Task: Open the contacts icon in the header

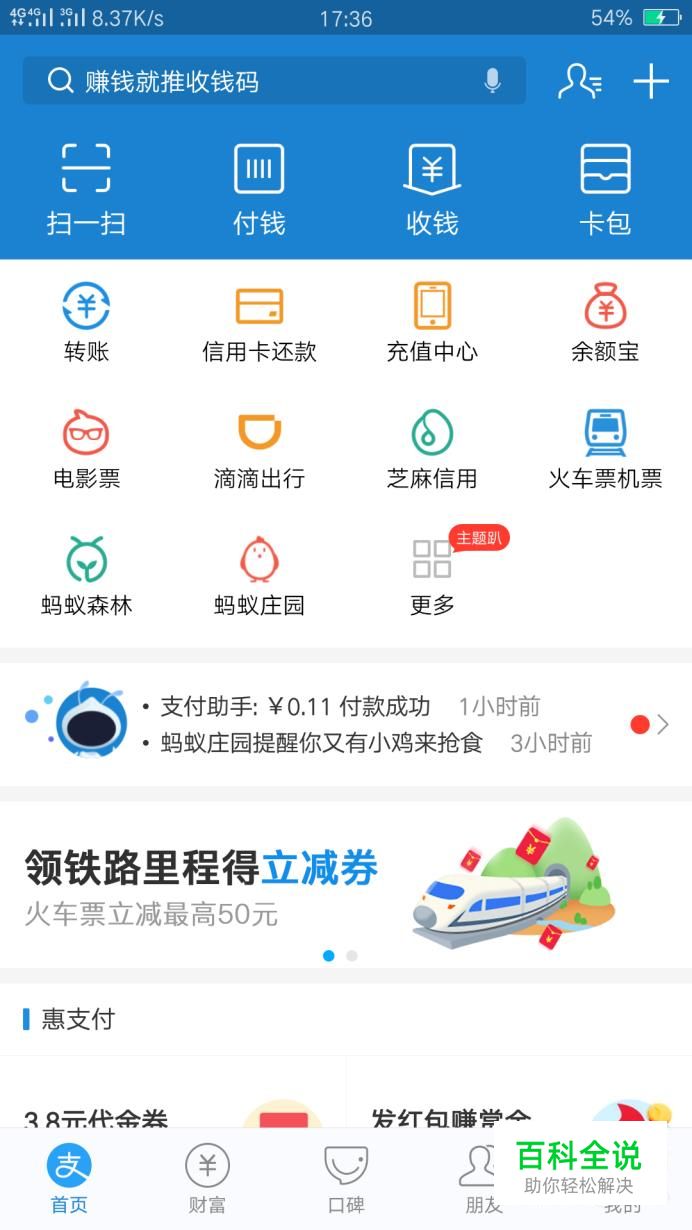Action: coord(579,81)
